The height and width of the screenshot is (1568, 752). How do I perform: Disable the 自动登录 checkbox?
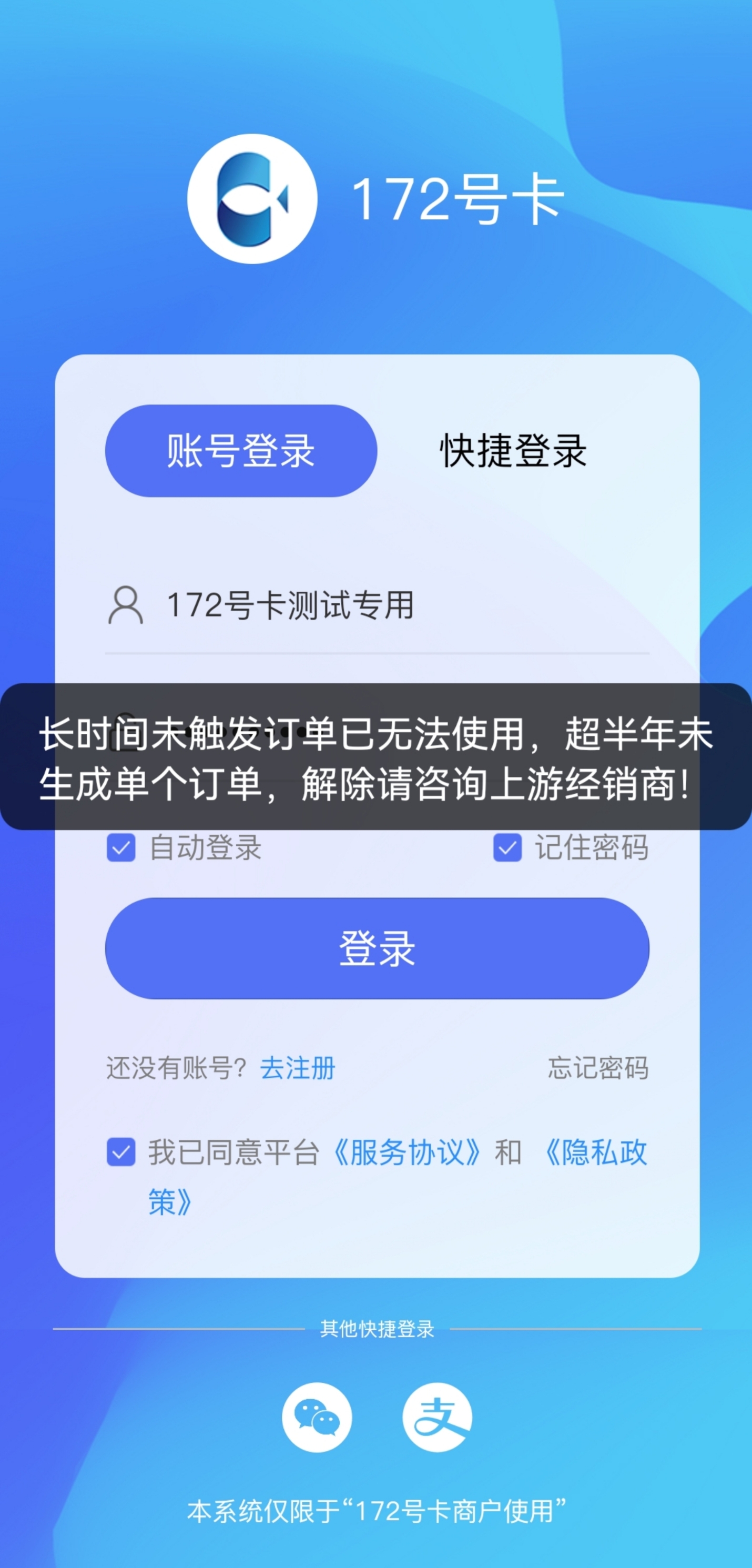121,848
